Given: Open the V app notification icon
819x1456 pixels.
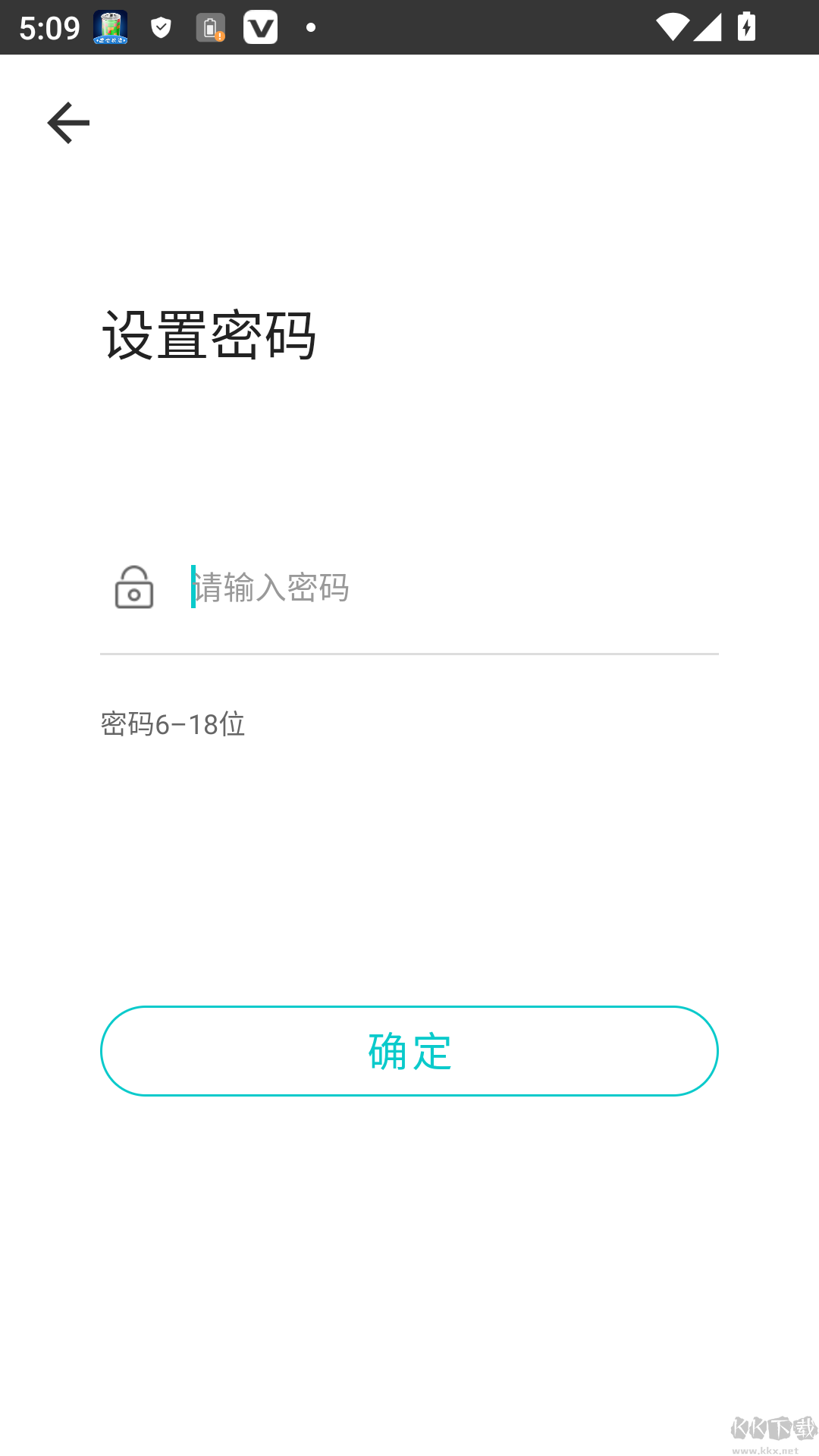Looking at the screenshot, I should point(261,27).
